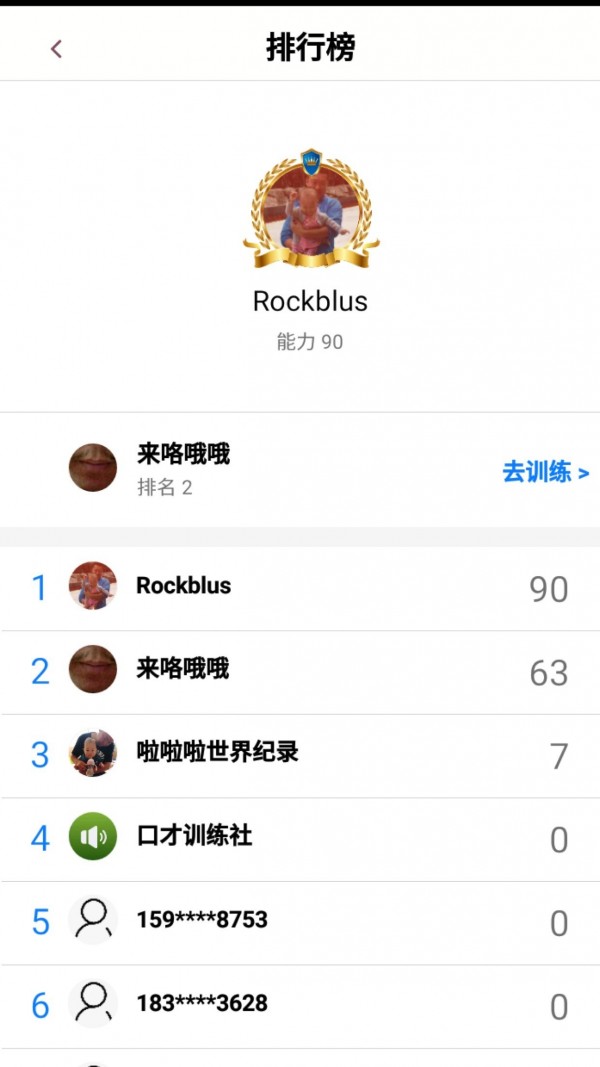
Task: Tap the 去训练 link
Action: [x=545, y=472]
